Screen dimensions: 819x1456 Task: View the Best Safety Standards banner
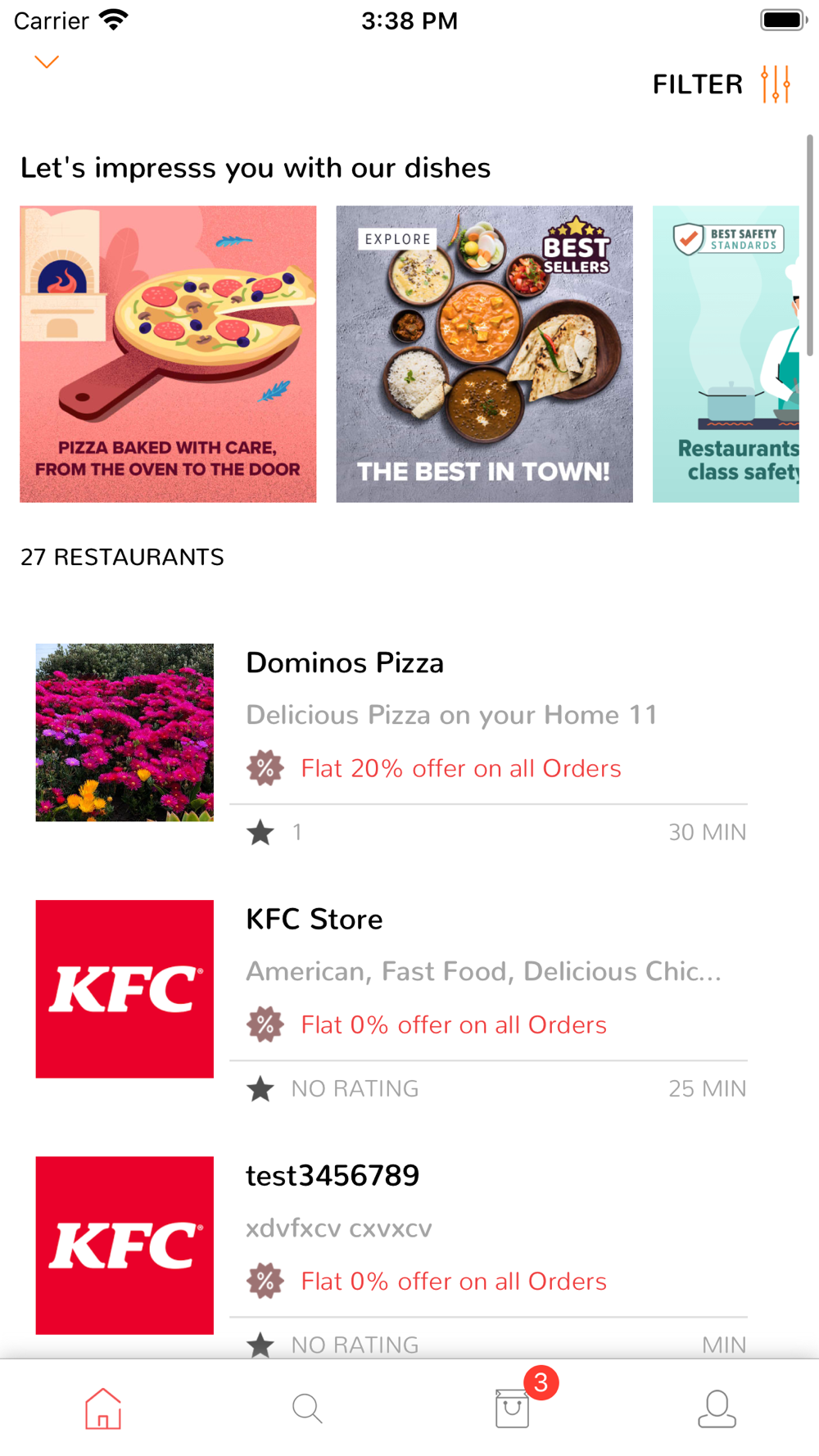(x=726, y=354)
